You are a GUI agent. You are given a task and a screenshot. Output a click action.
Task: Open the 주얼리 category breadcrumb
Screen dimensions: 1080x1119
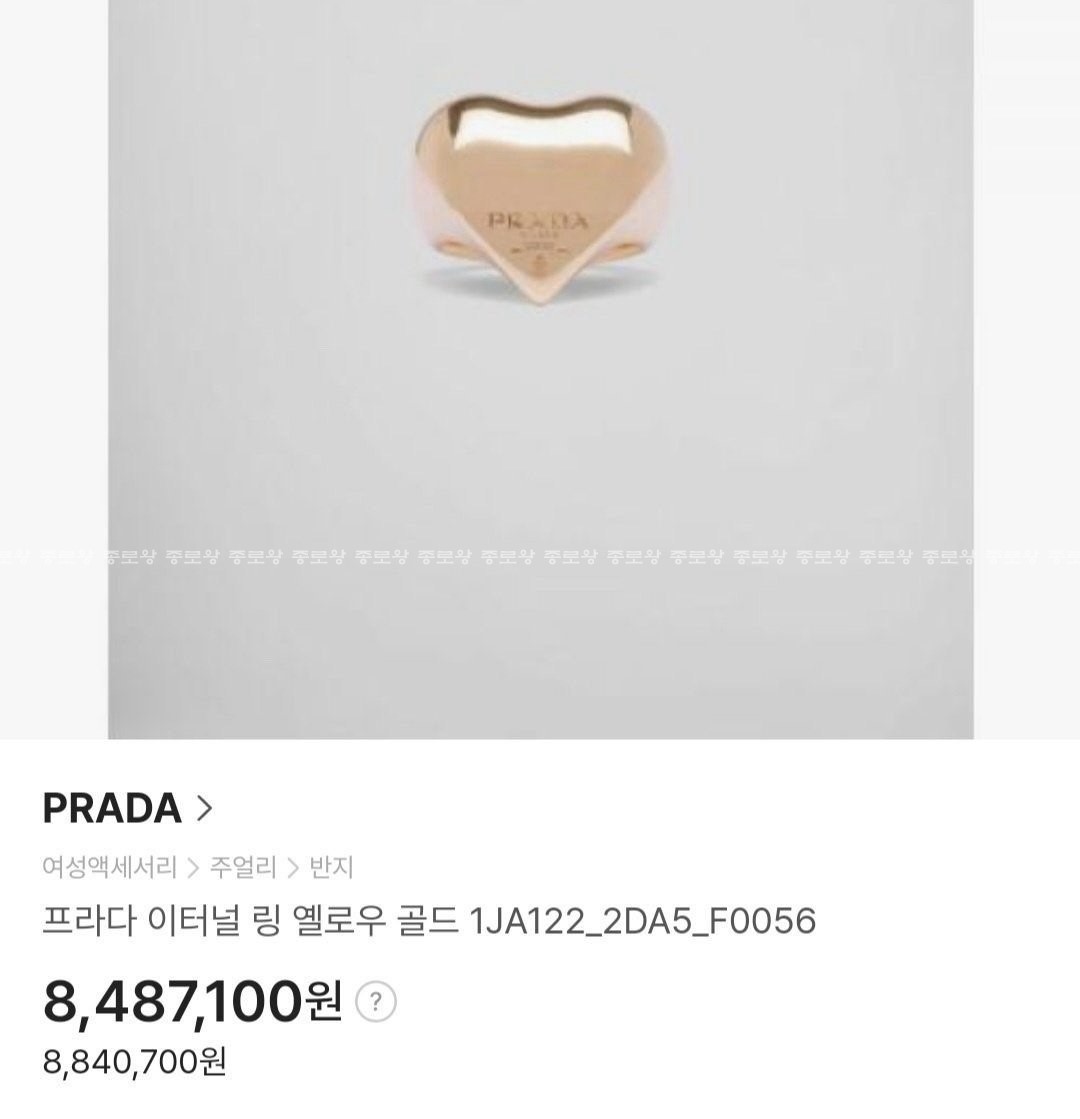[242, 866]
